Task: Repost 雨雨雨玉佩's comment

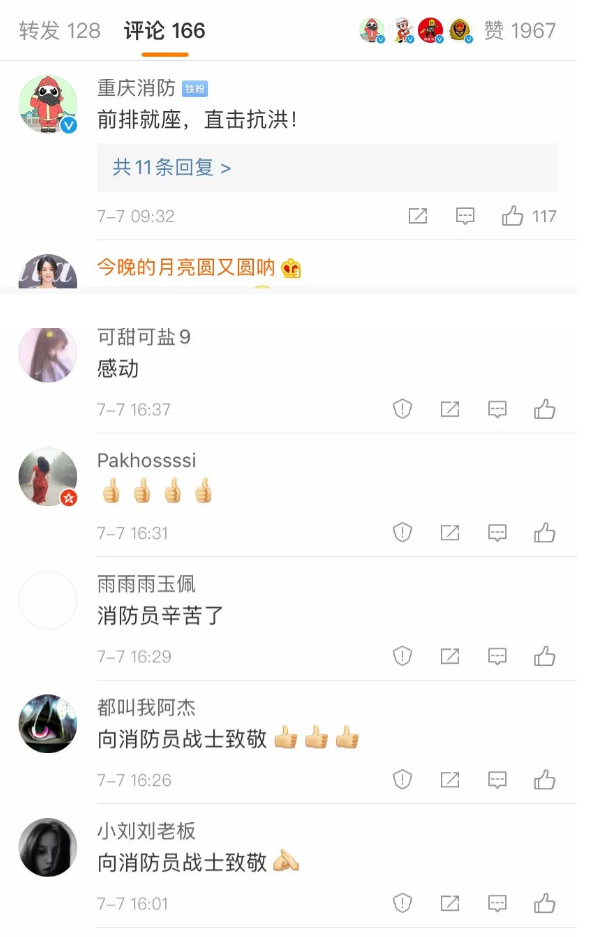Action: [x=450, y=656]
